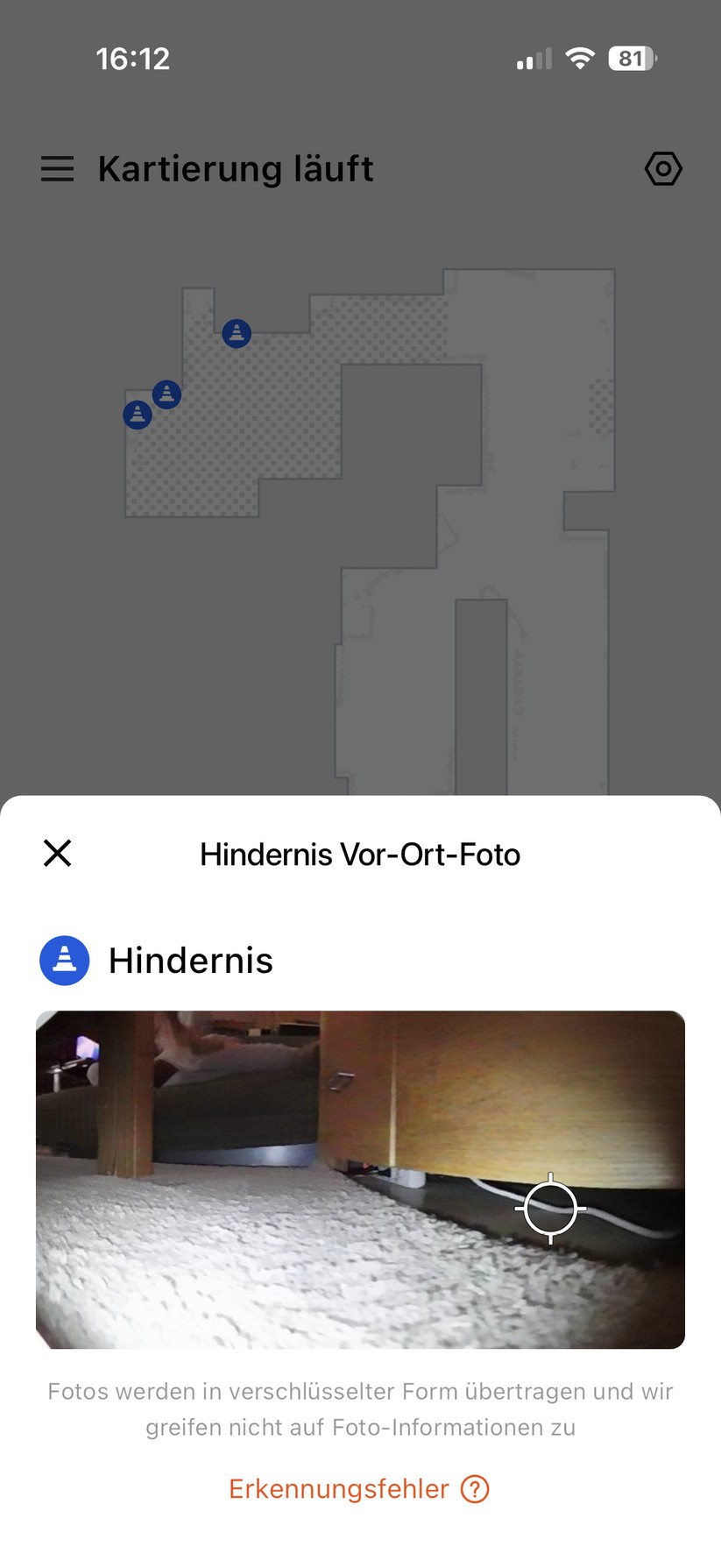Open the hamburger menu

point(57,168)
